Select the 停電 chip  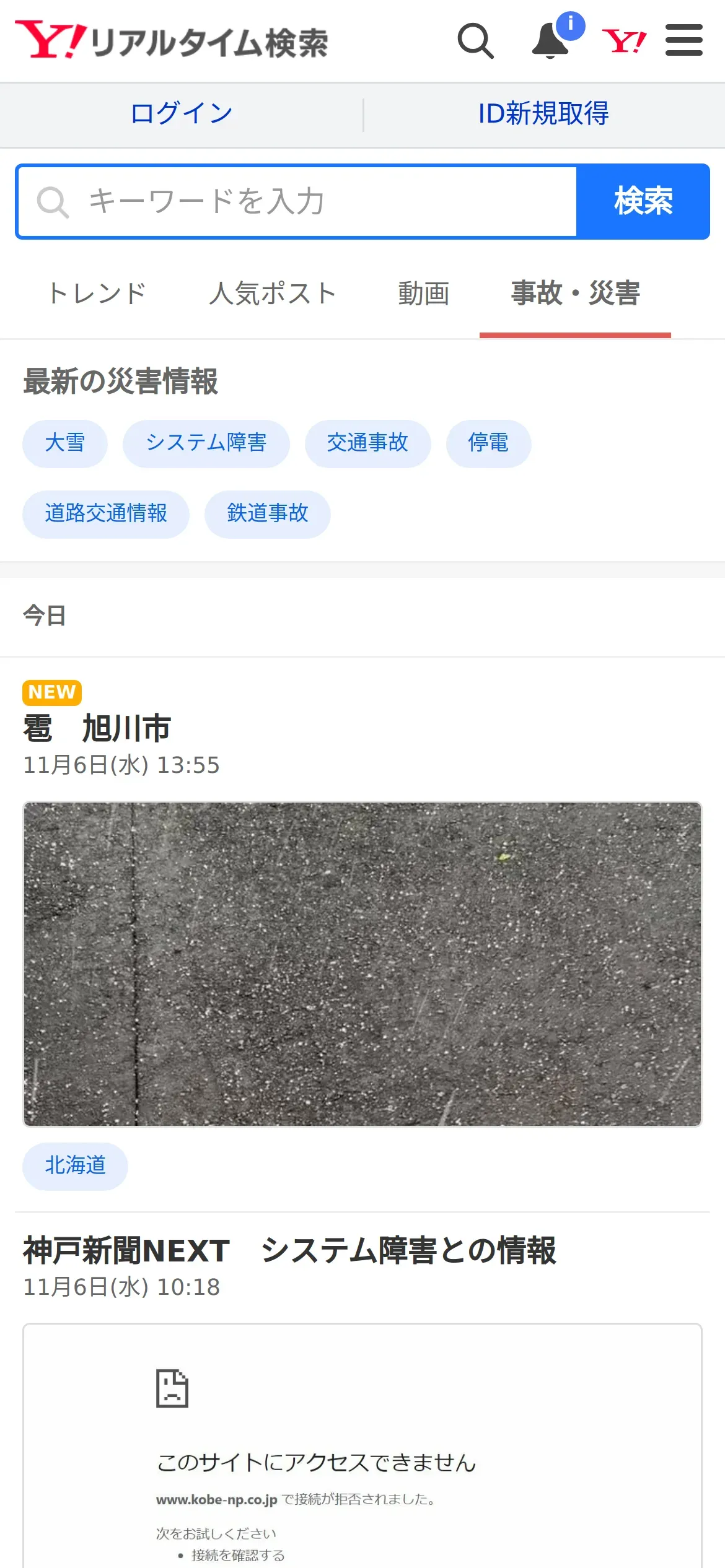(x=488, y=443)
